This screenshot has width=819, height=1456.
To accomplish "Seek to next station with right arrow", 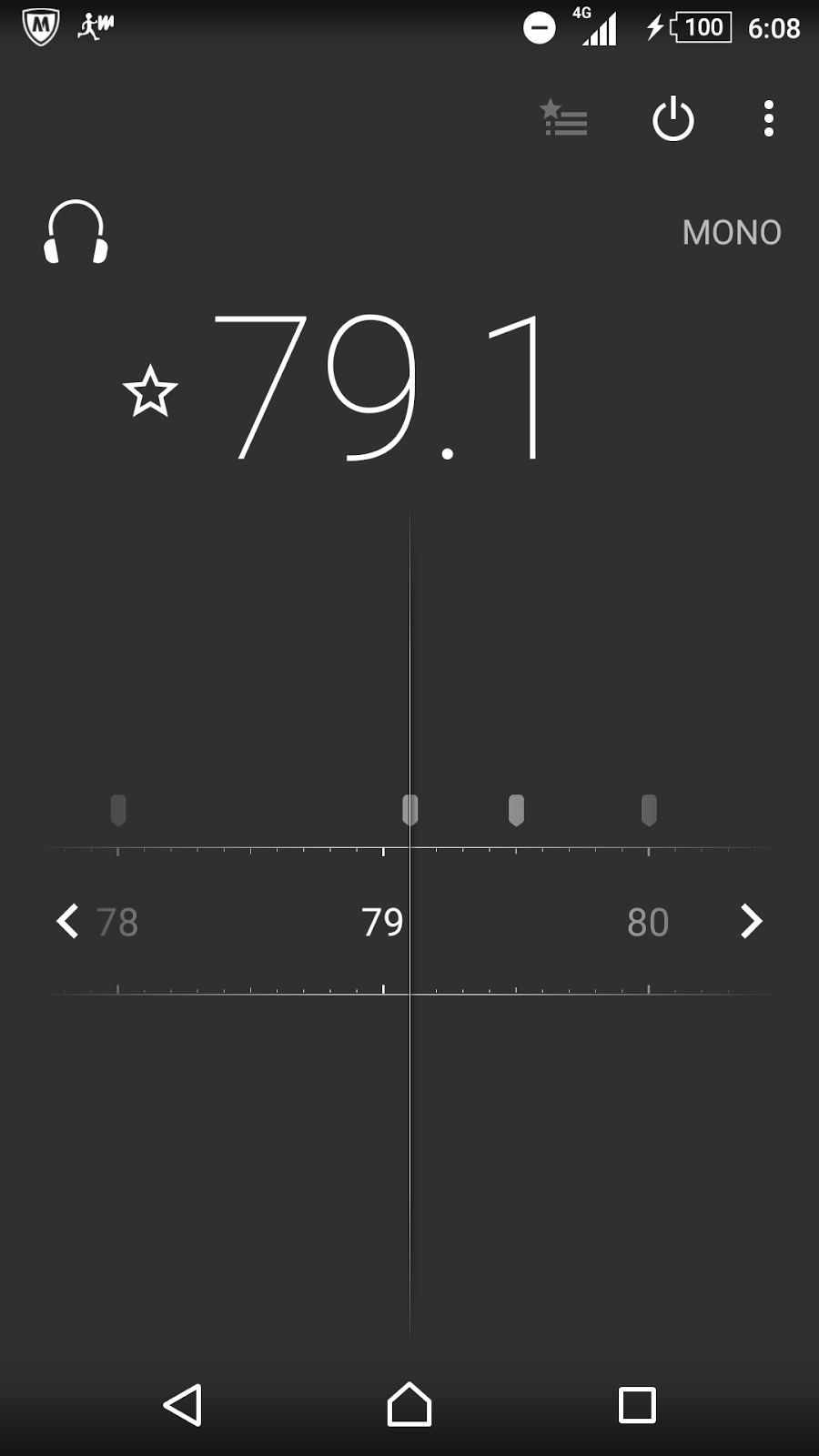I will point(751,921).
